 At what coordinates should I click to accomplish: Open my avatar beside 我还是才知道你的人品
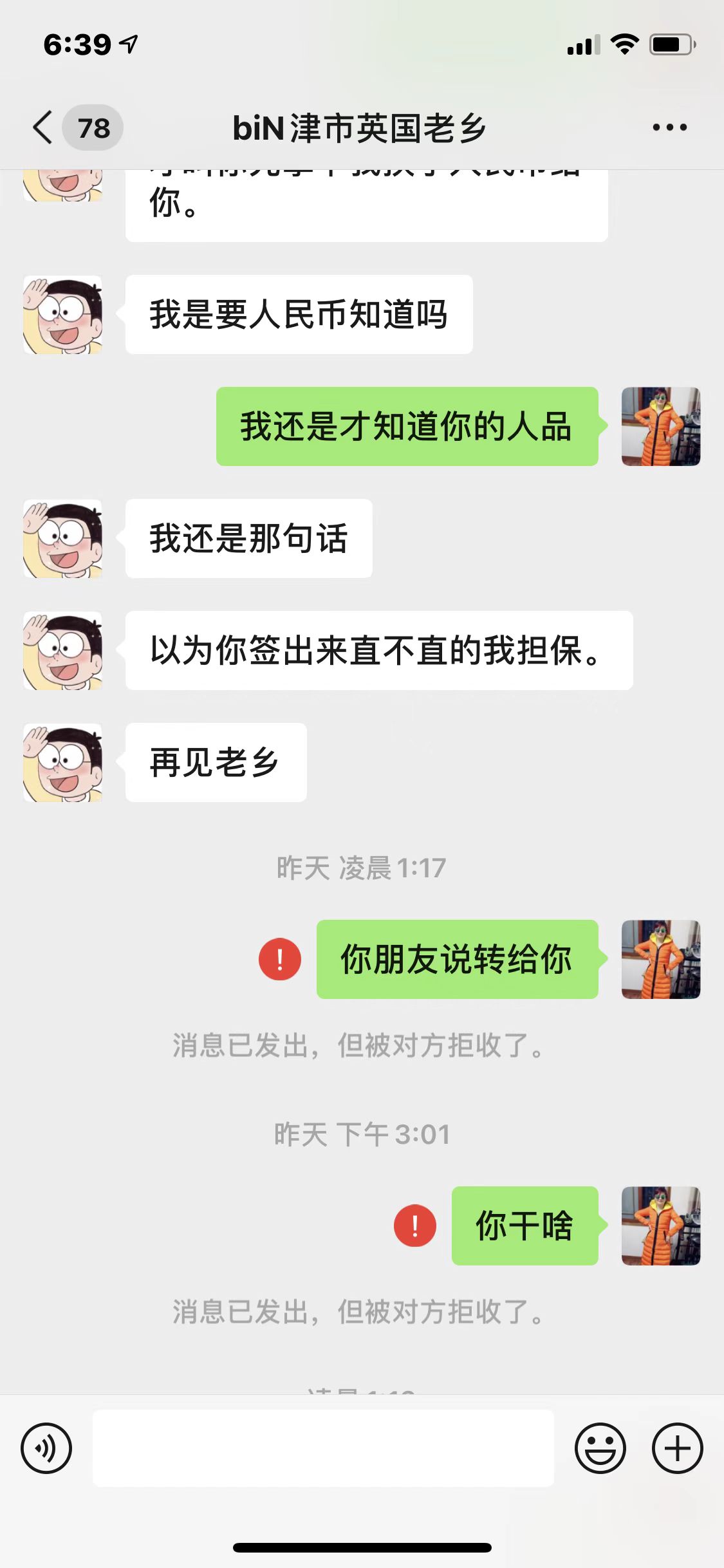coord(660,426)
